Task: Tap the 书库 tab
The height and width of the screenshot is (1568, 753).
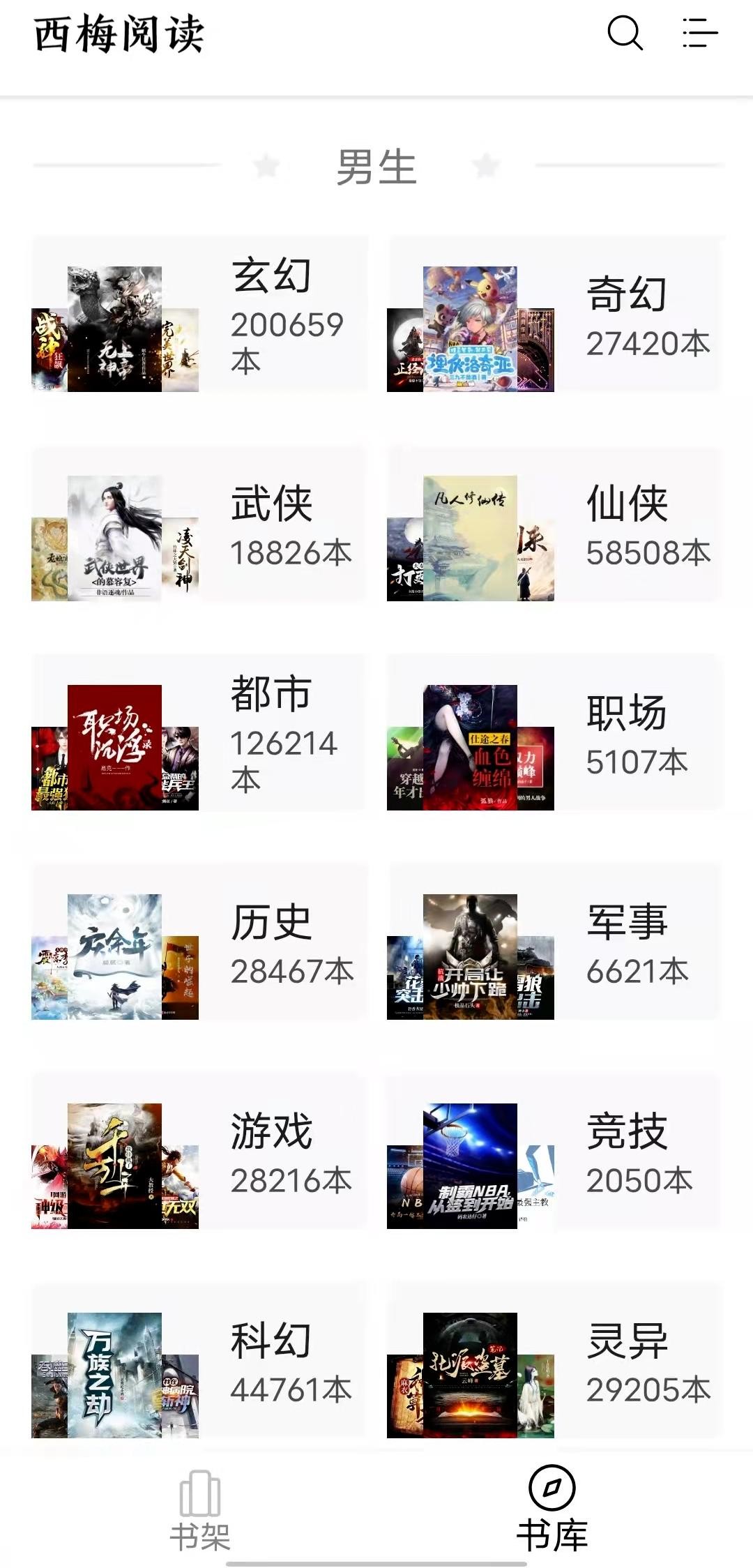Action: pos(552,1511)
